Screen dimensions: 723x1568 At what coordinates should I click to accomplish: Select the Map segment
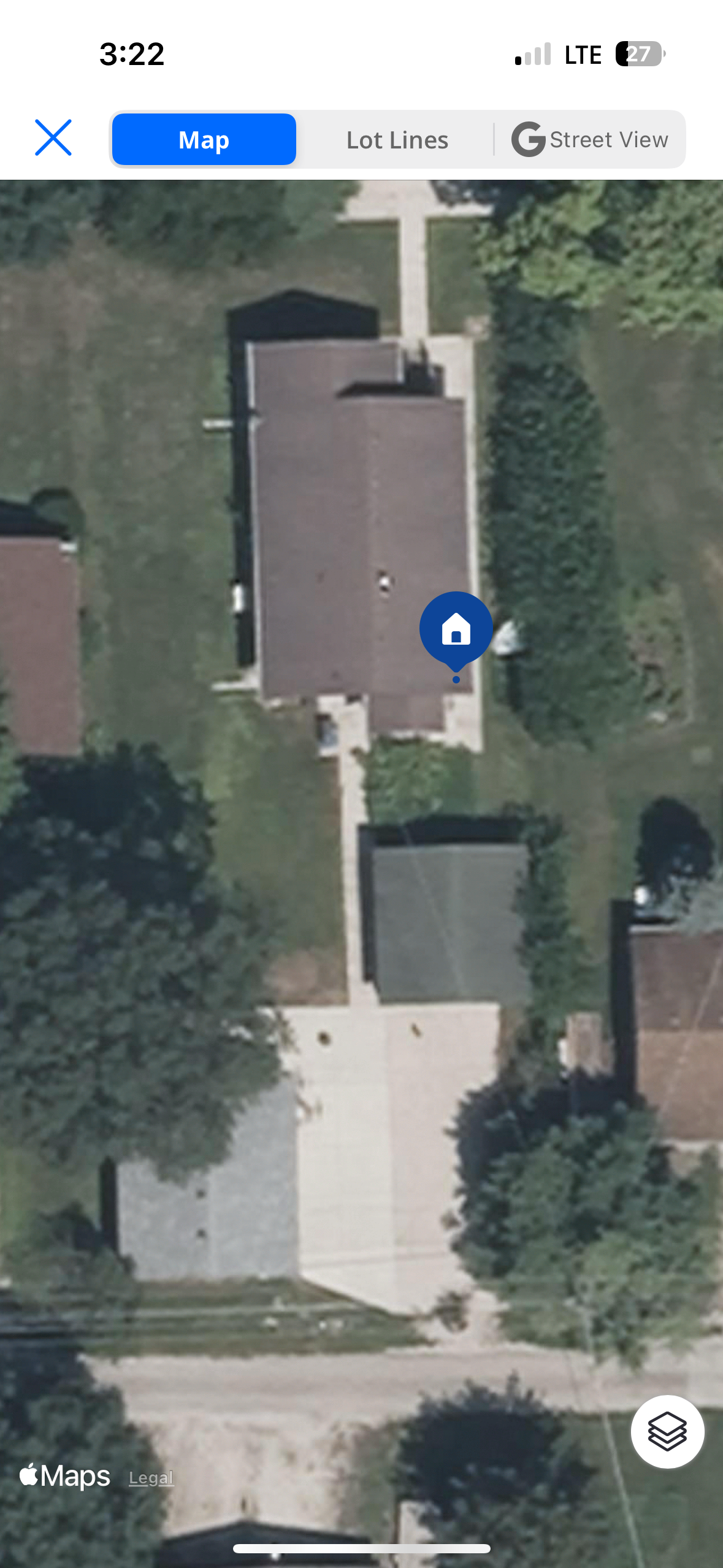[204, 140]
